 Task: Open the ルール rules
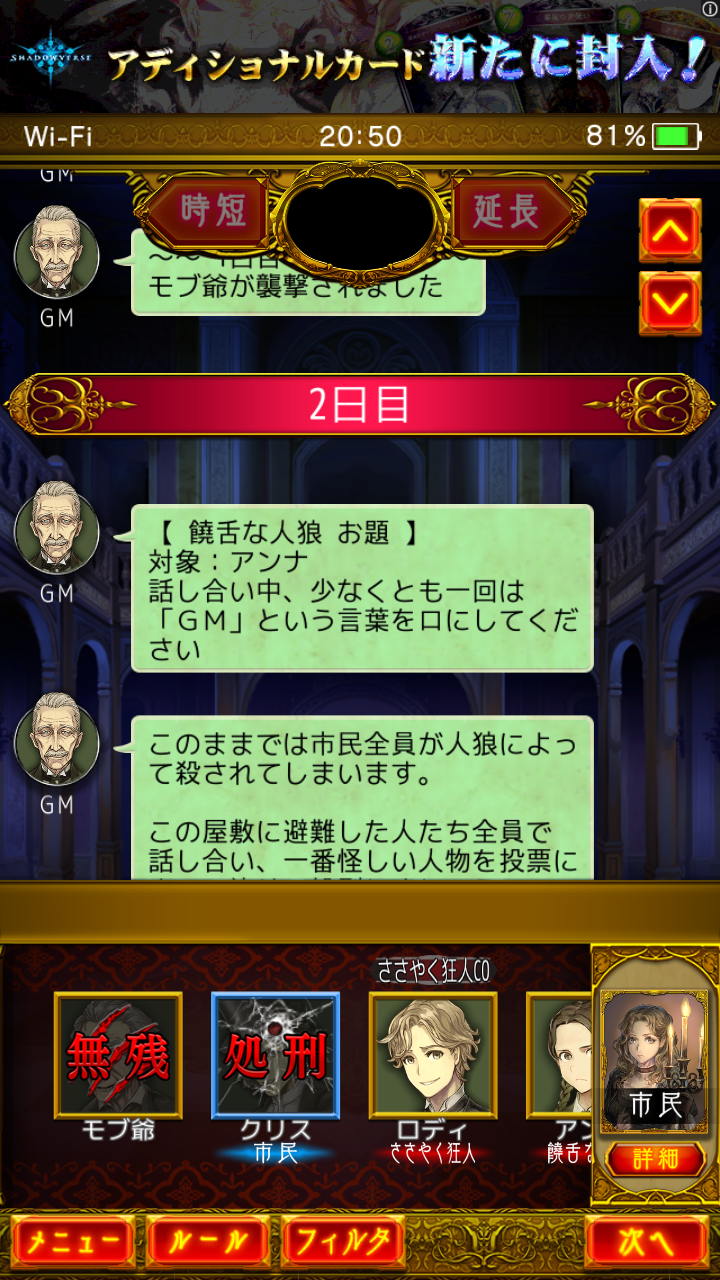[x=208, y=1243]
